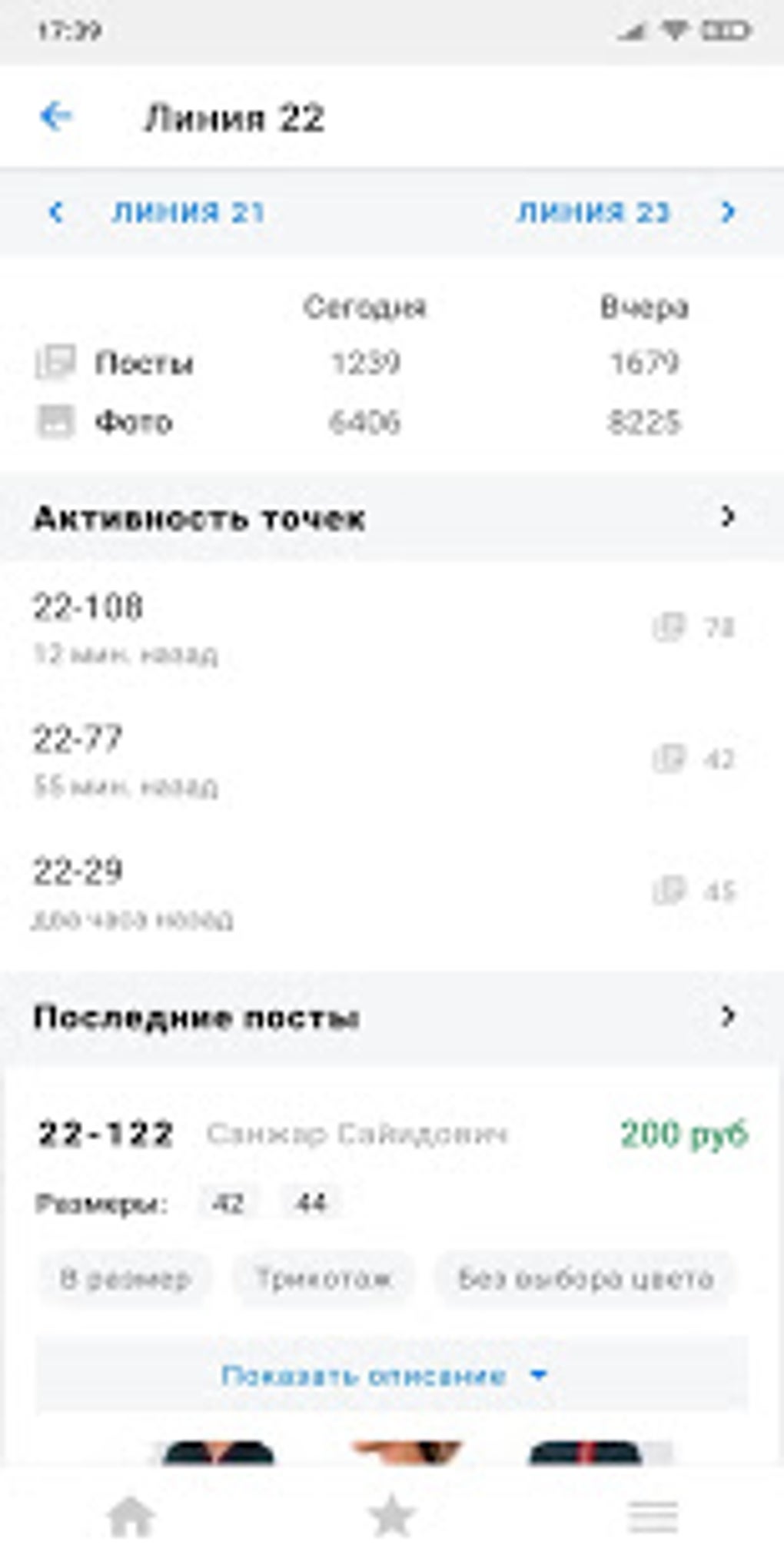Open point 22-29
The width and height of the screenshot is (784, 1568).
(x=384, y=892)
